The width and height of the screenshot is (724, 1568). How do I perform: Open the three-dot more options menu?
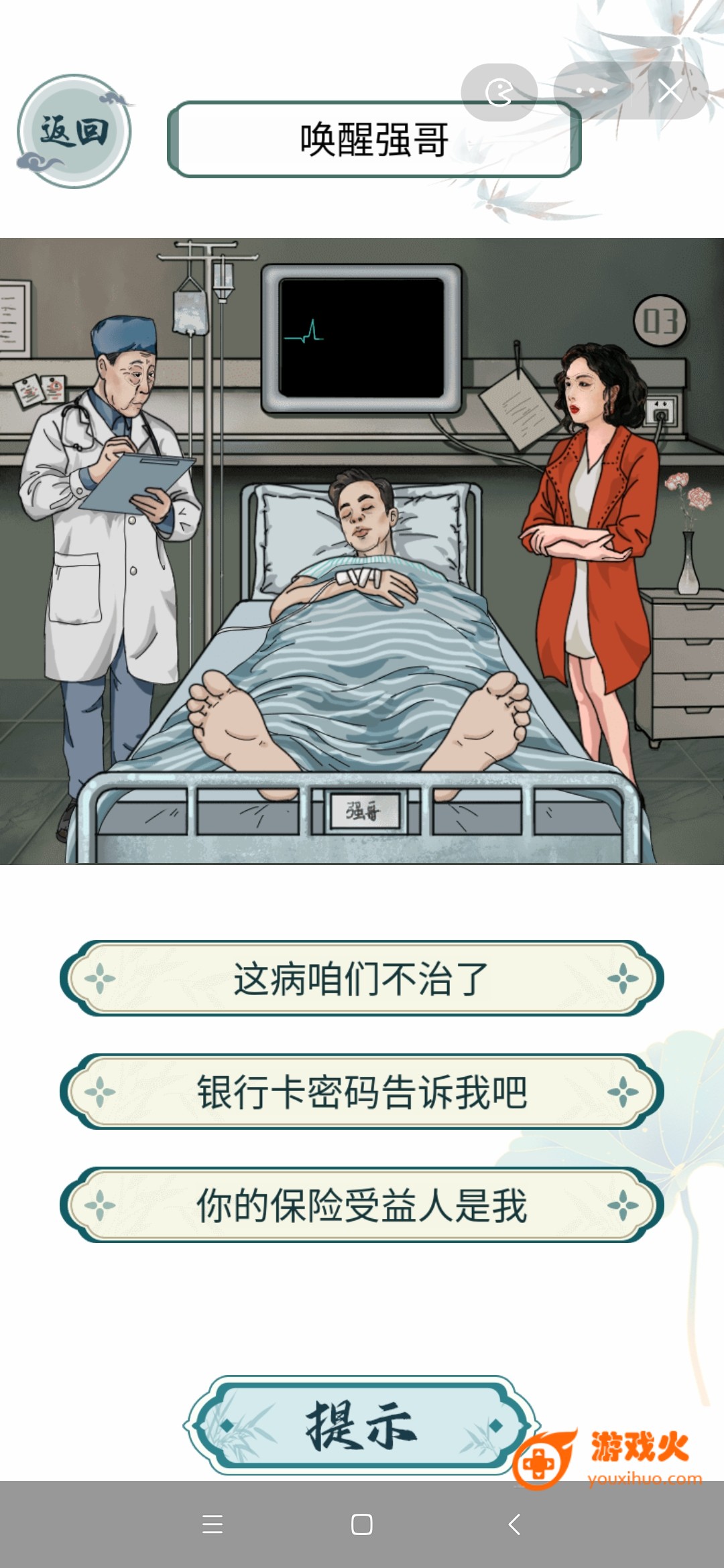pyautogui.click(x=591, y=91)
